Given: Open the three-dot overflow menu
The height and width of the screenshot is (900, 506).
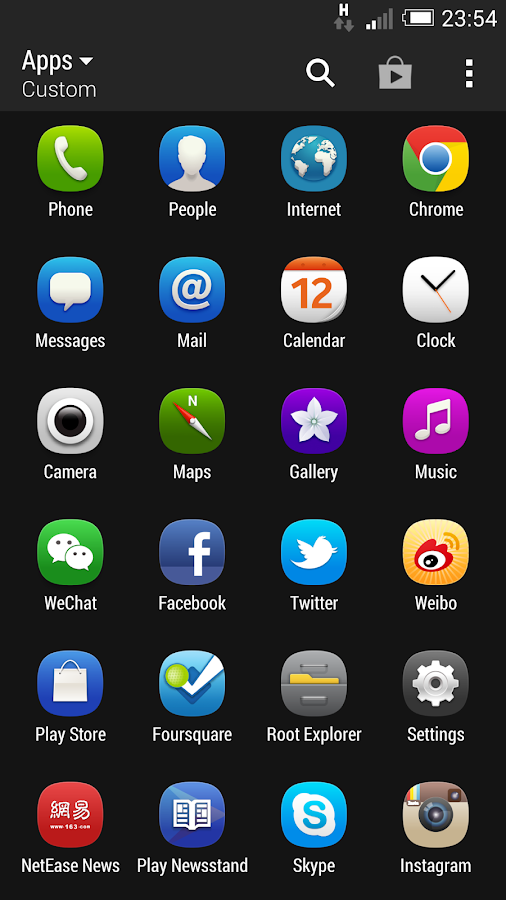Looking at the screenshot, I should click(x=469, y=73).
